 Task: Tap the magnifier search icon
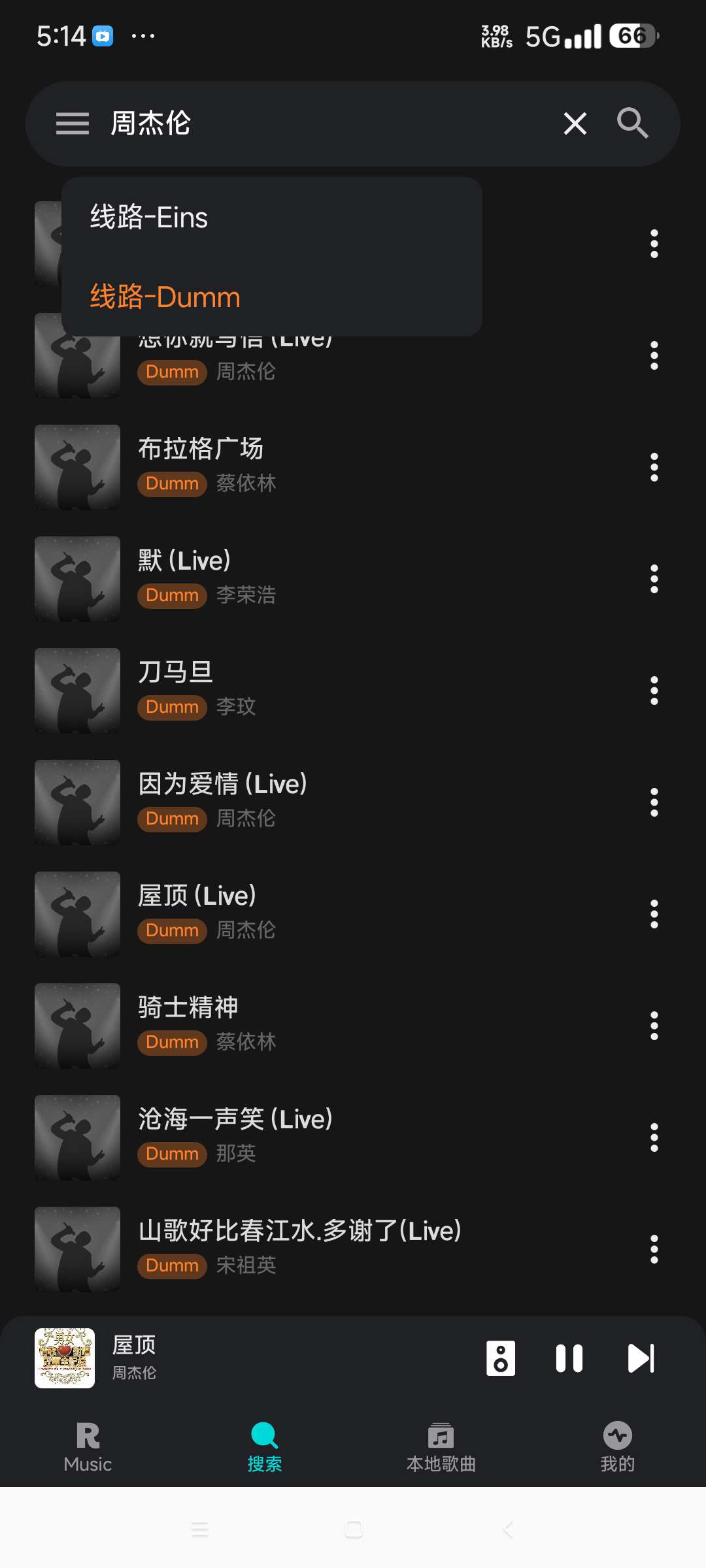[x=632, y=123]
